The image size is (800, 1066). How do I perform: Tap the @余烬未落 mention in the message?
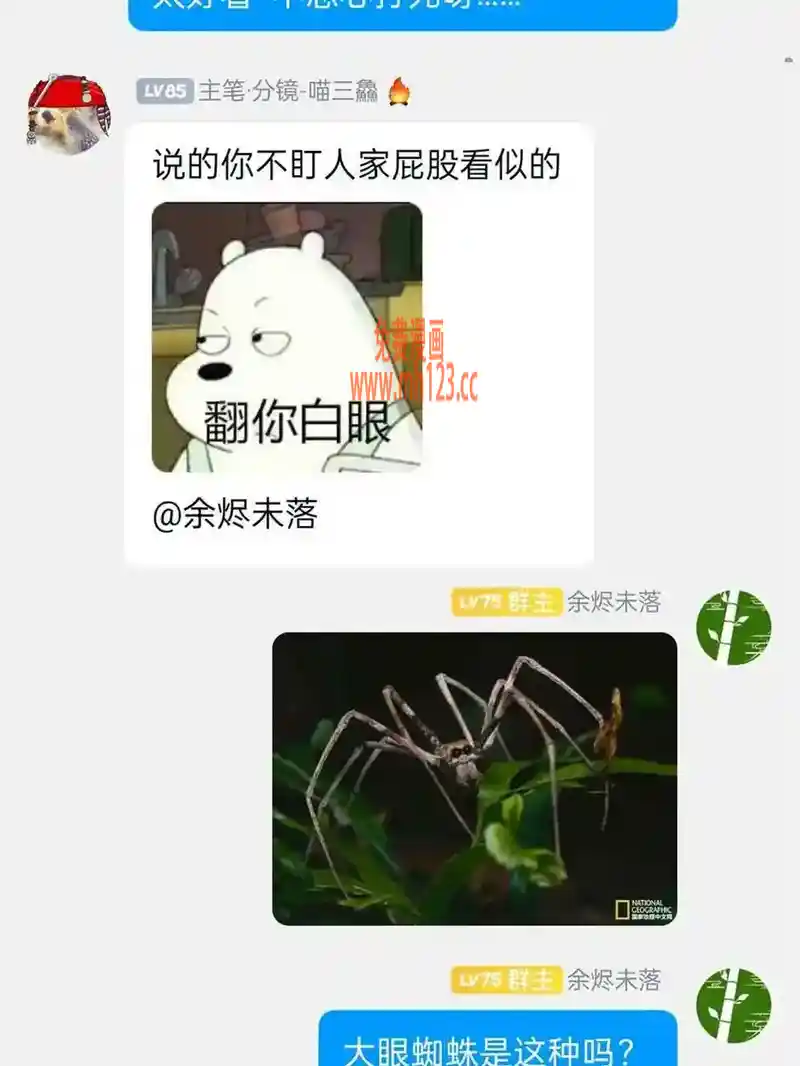[x=235, y=514]
